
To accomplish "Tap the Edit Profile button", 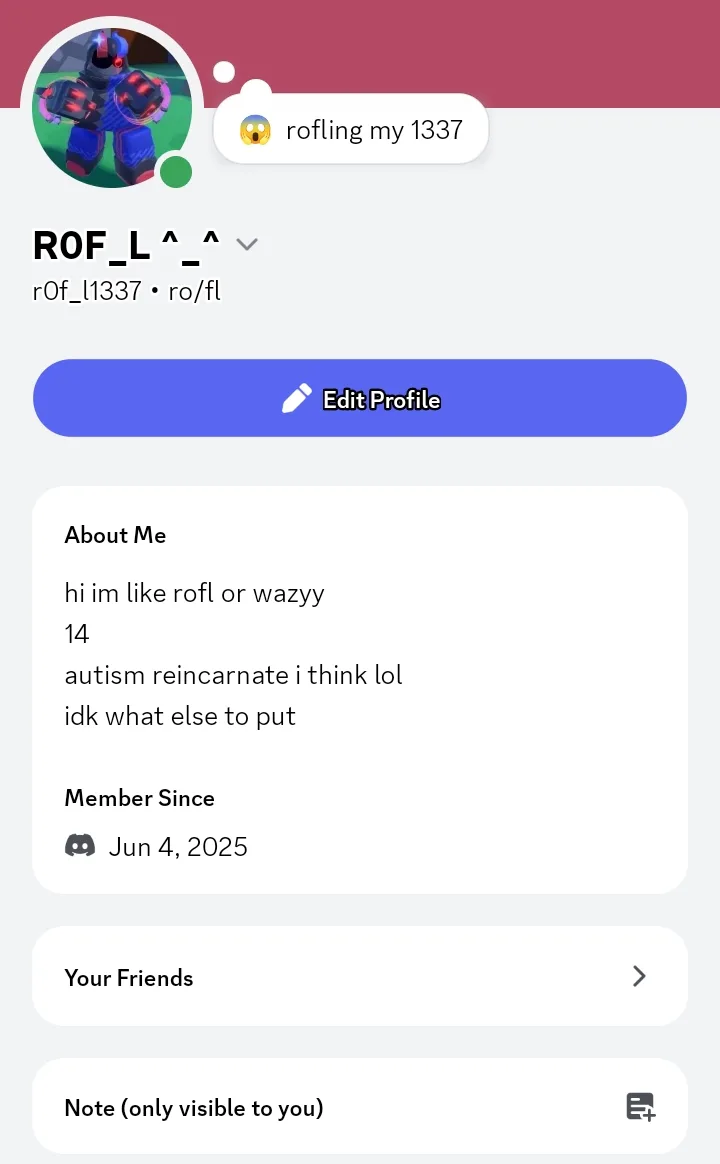I will tap(359, 399).
